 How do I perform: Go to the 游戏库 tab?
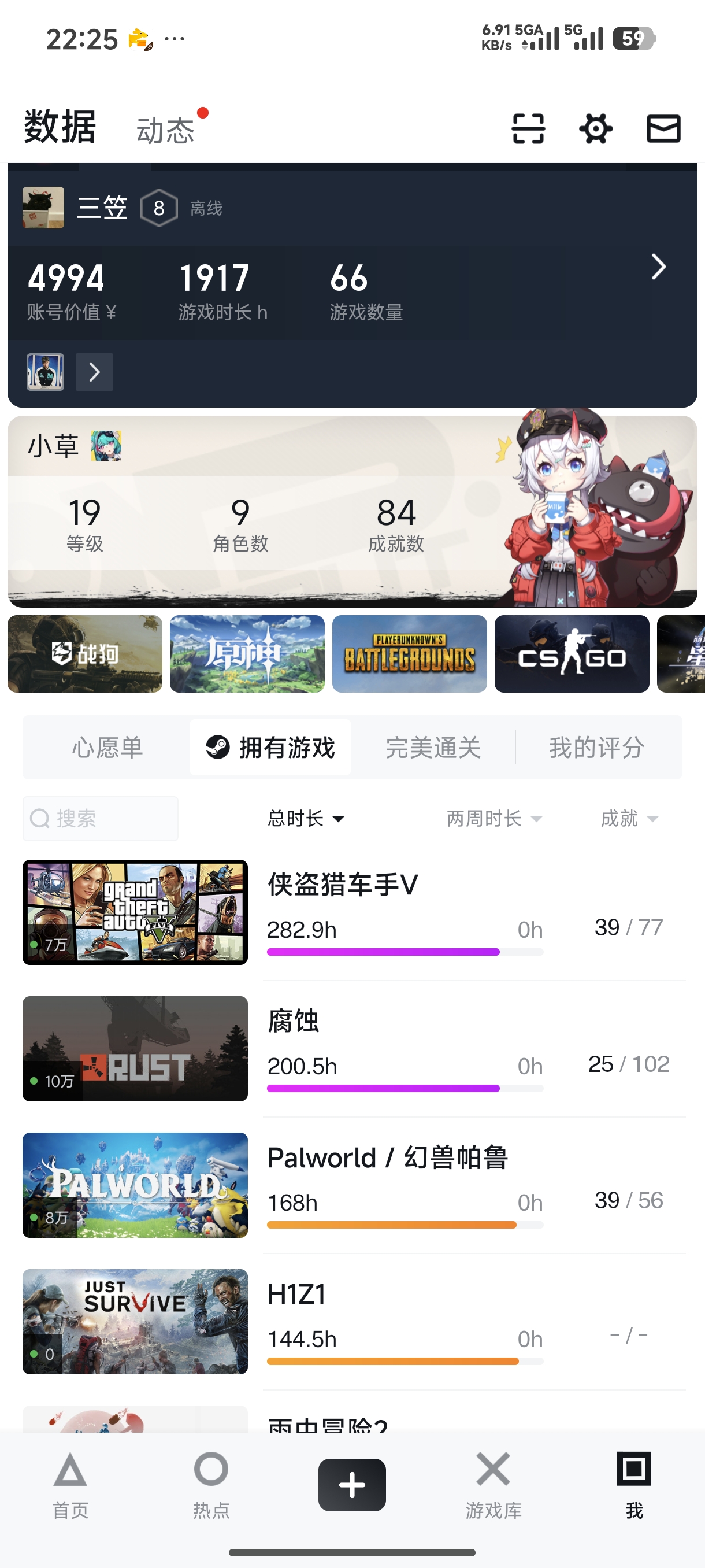pyautogui.click(x=493, y=1485)
